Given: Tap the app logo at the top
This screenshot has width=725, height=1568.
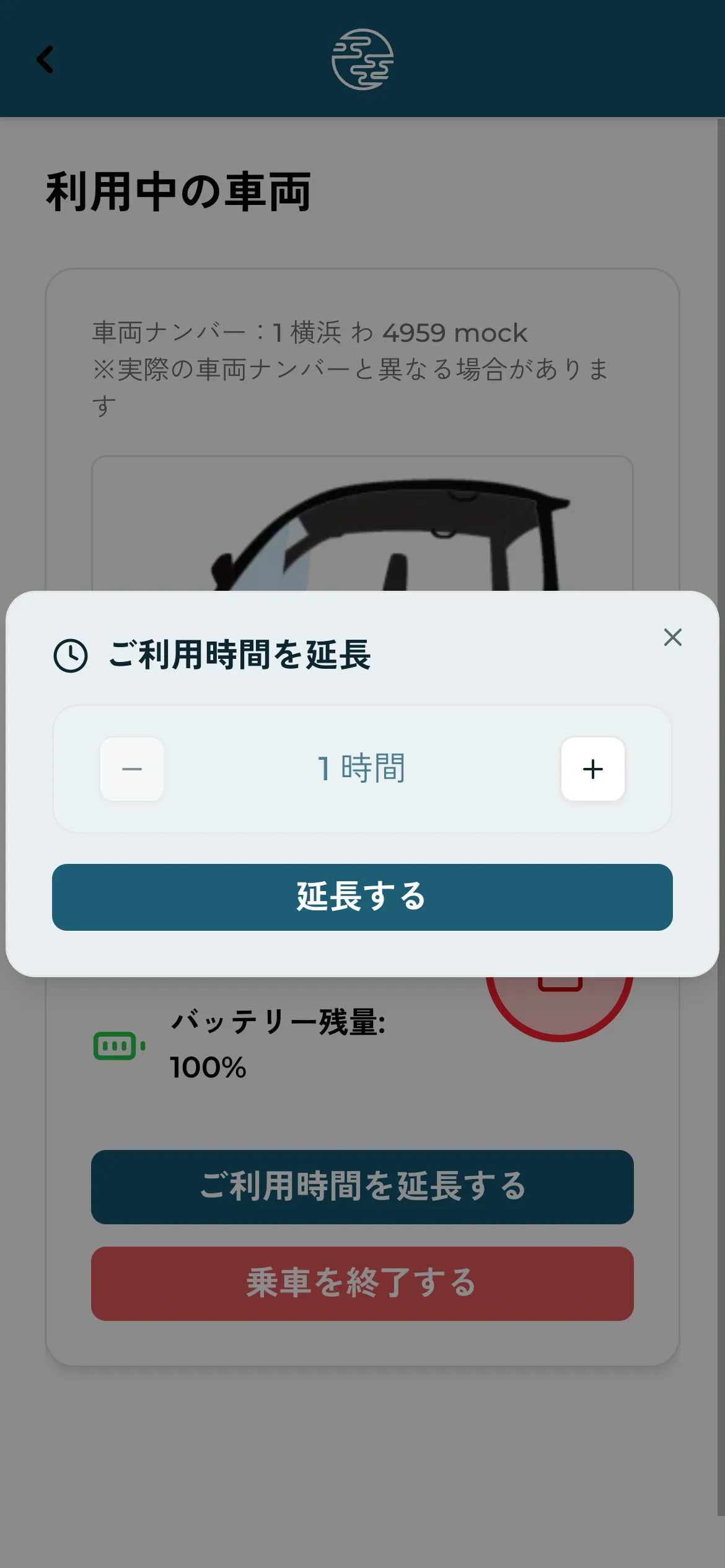Looking at the screenshot, I should pos(362,60).
